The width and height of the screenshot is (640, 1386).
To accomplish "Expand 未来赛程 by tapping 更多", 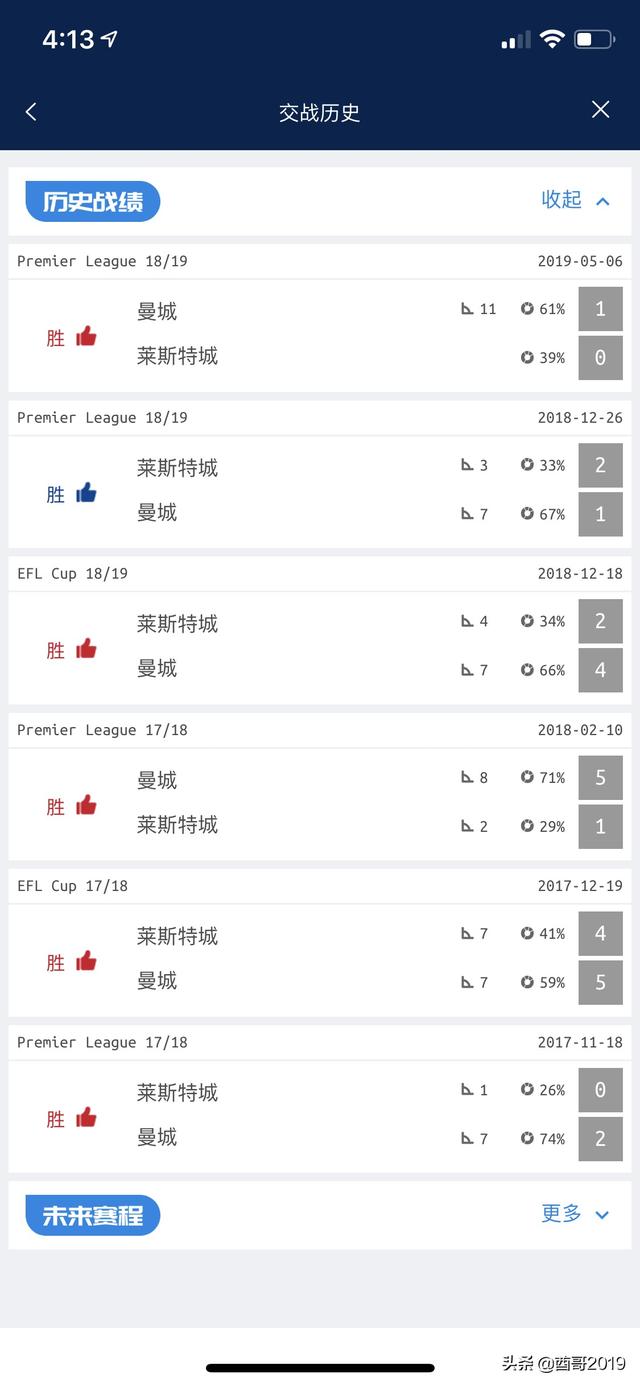I will [x=575, y=1214].
